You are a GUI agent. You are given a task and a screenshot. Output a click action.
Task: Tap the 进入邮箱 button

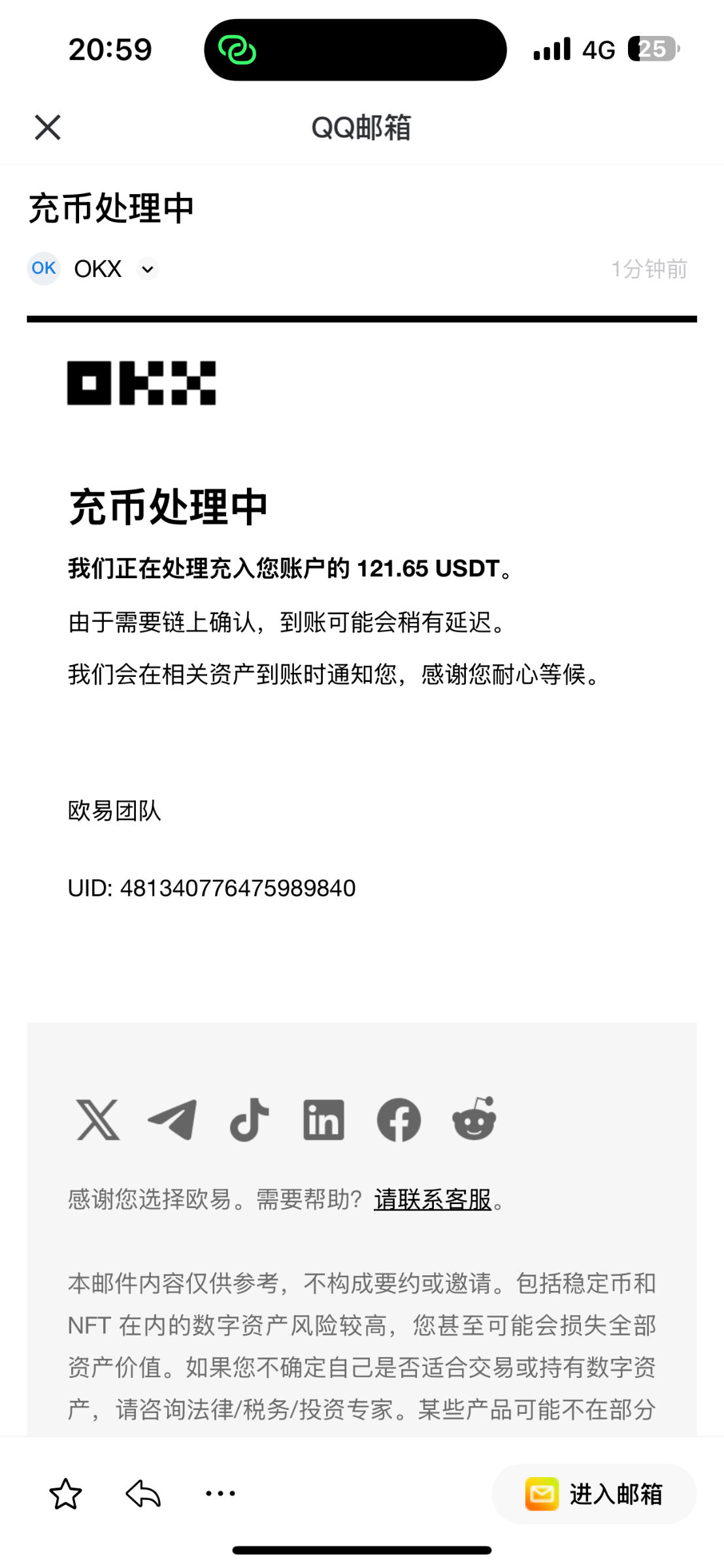(x=594, y=1494)
